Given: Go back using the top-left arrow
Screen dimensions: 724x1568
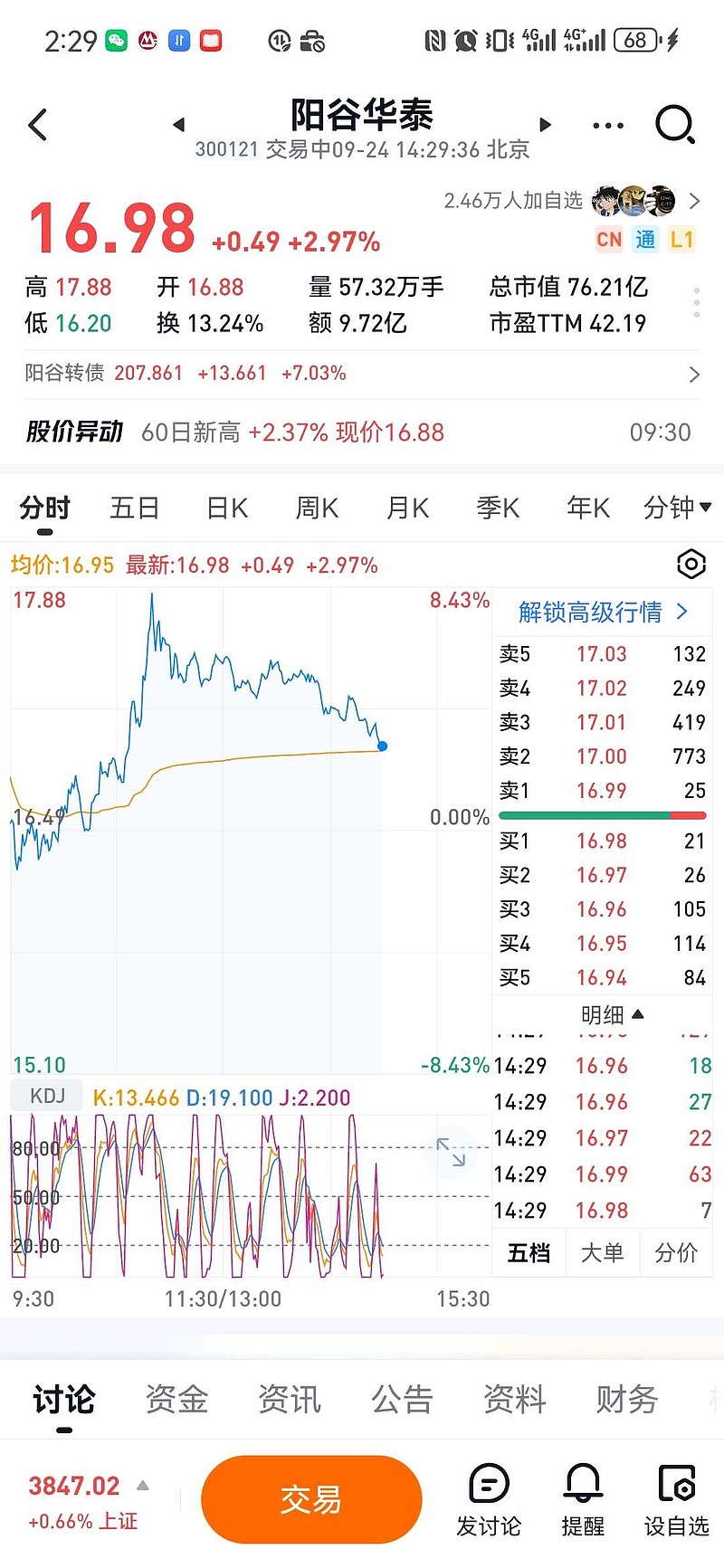Looking at the screenshot, I should click(x=38, y=125).
